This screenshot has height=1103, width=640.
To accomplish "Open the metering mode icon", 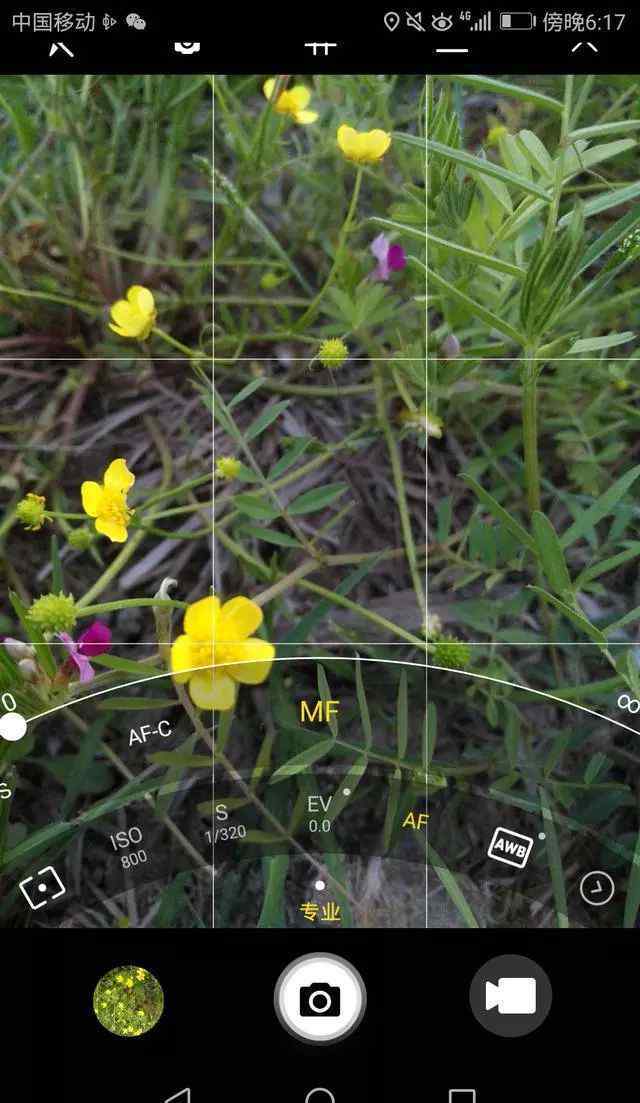I will pyautogui.click(x=42, y=888).
